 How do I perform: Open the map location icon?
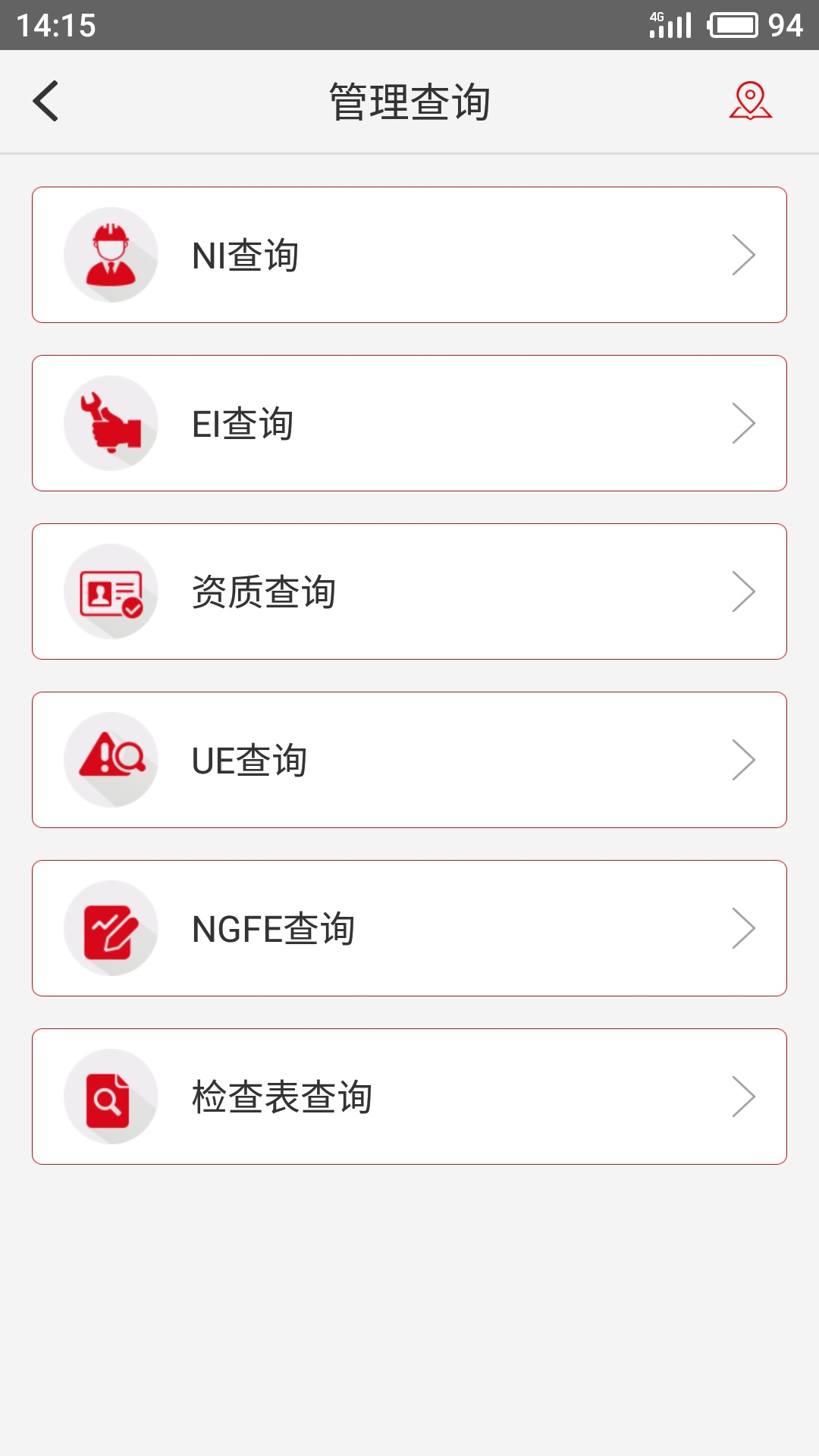pos(750,101)
